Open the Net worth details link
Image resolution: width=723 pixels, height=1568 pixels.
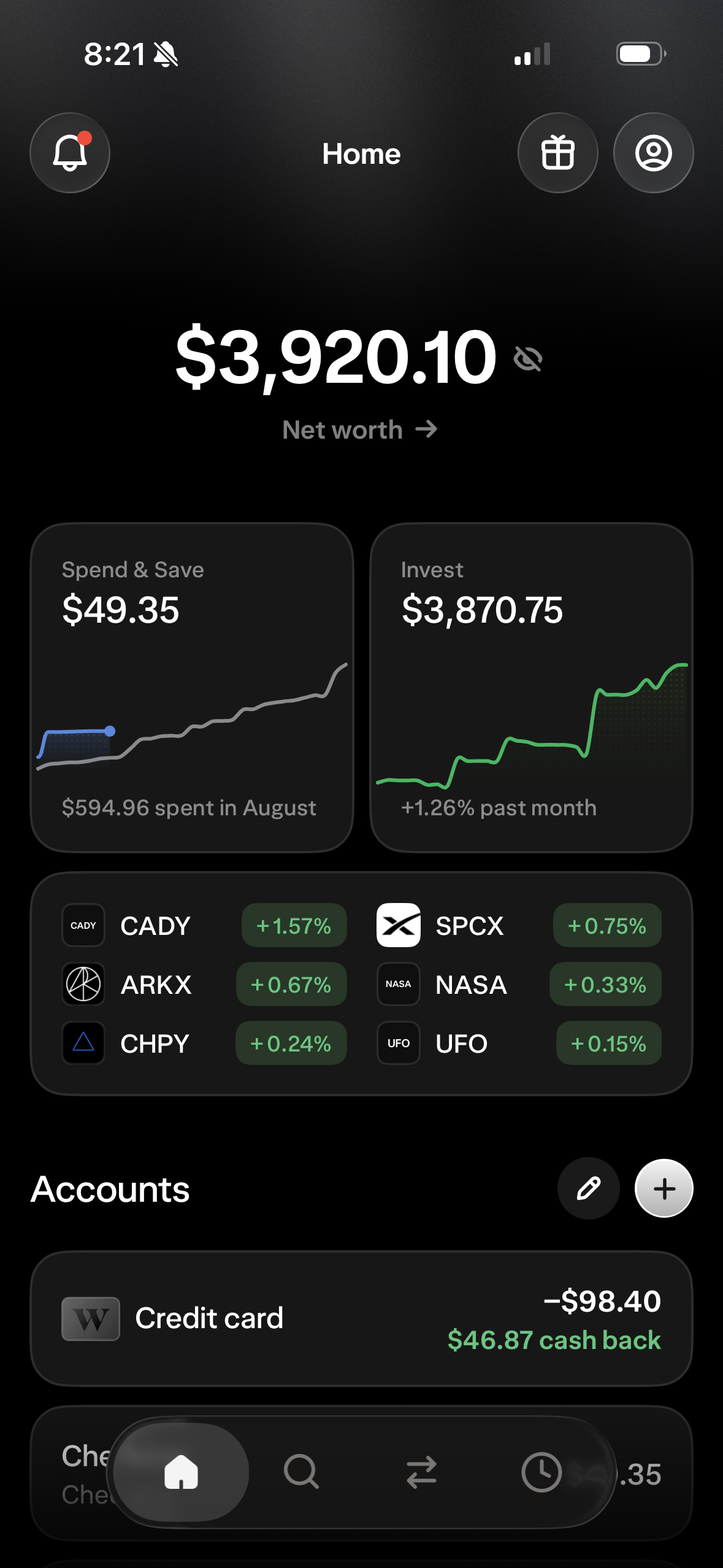click(360, 429)
